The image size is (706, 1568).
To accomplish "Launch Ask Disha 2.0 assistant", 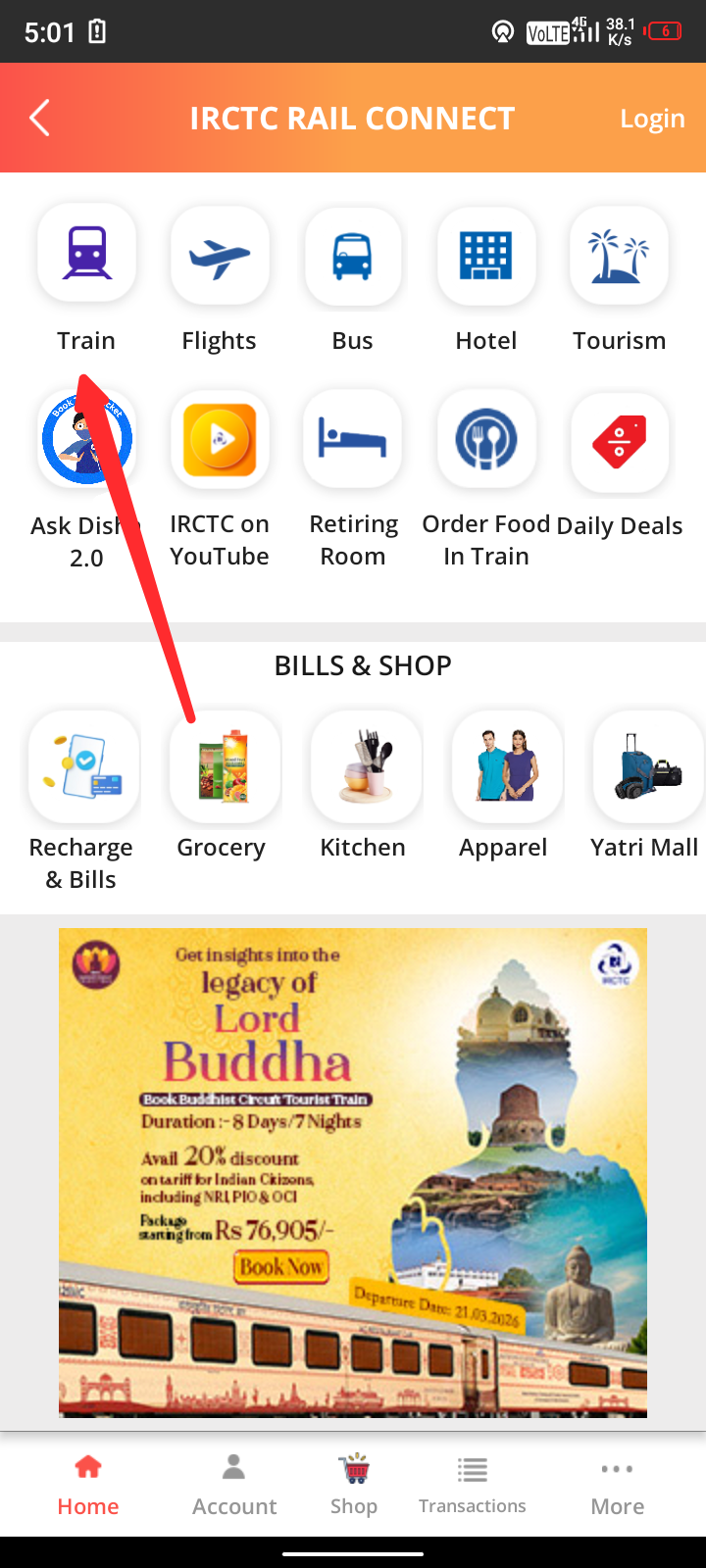I will [86, 439].
